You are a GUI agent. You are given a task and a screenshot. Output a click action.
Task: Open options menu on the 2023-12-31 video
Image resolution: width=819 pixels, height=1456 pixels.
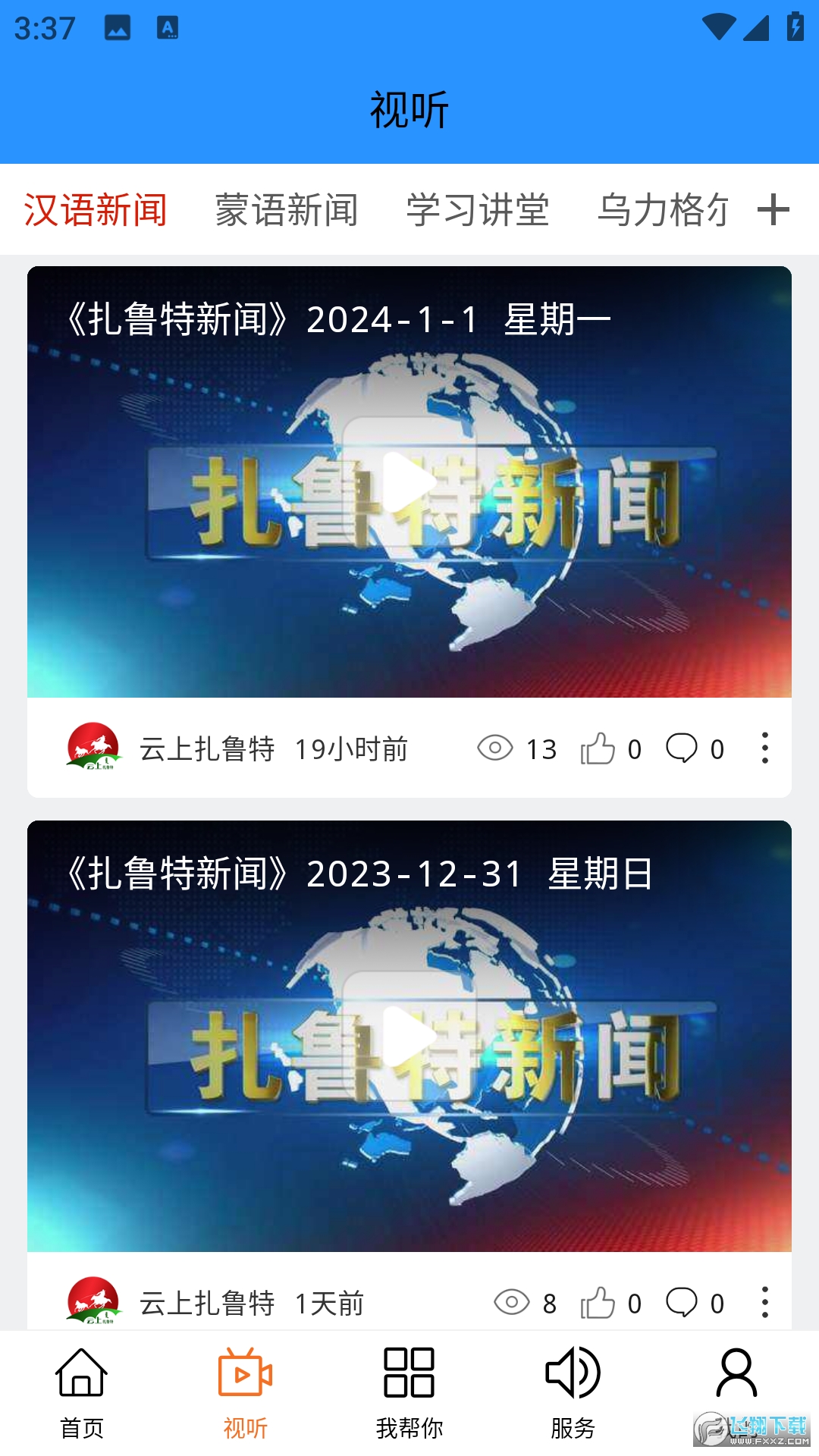click(x=766, y=1304)
